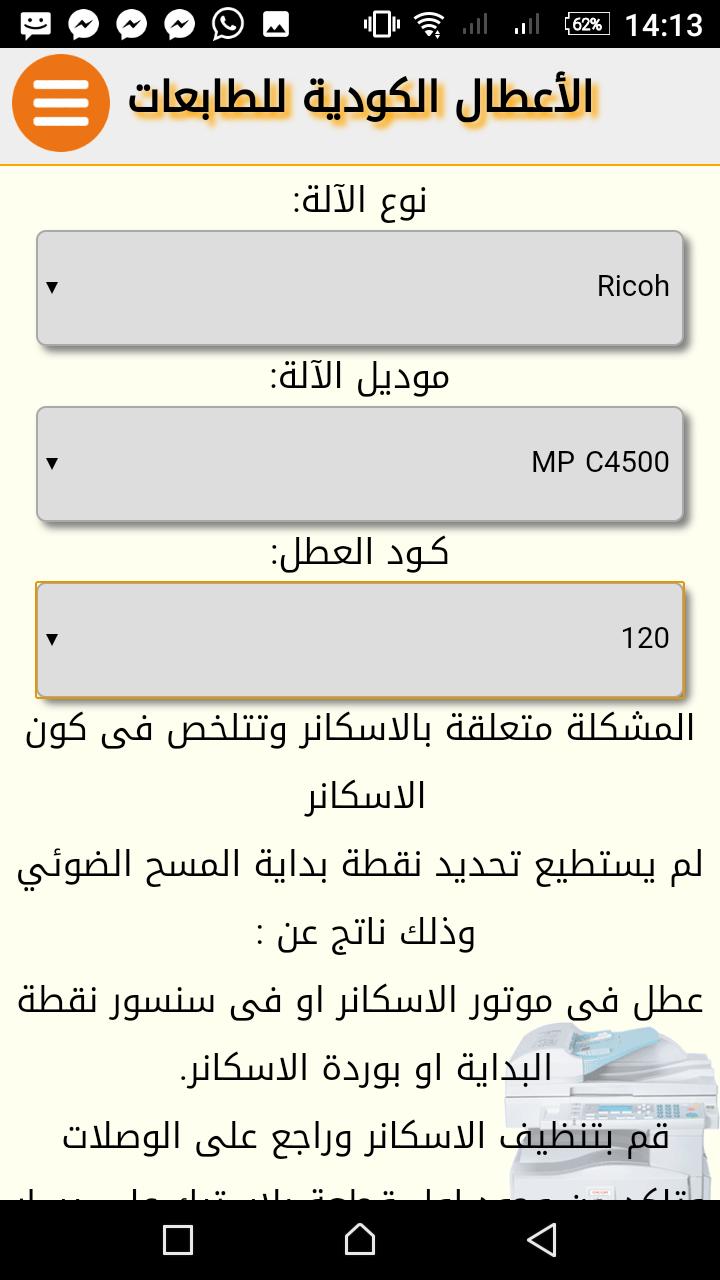The image size is (720, 1280).
Task: Expand the model dropdown showing MP C4500
Action: (360, 464)
